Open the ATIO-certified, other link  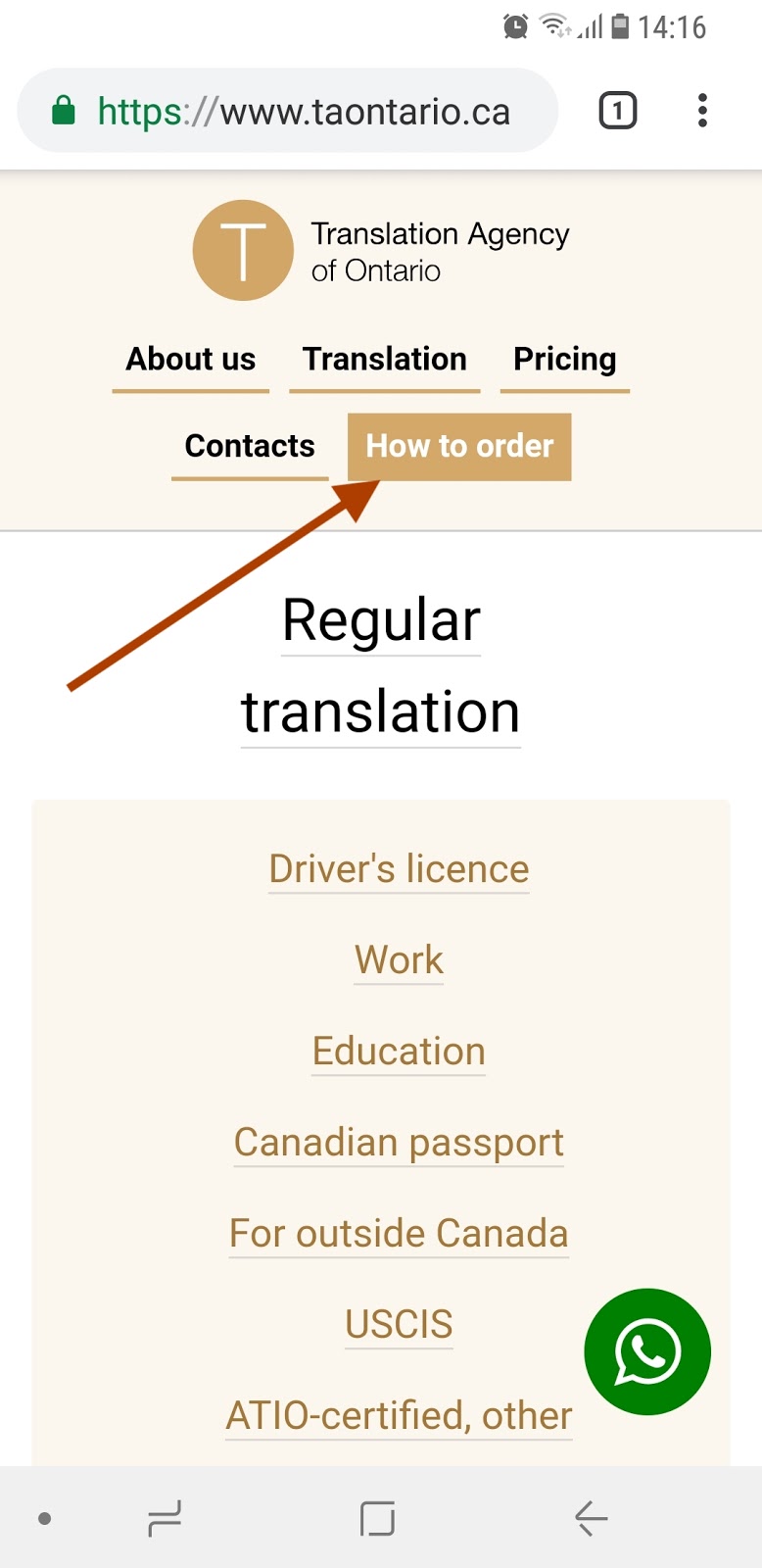pyautogui.click(x=399, y=1416)
